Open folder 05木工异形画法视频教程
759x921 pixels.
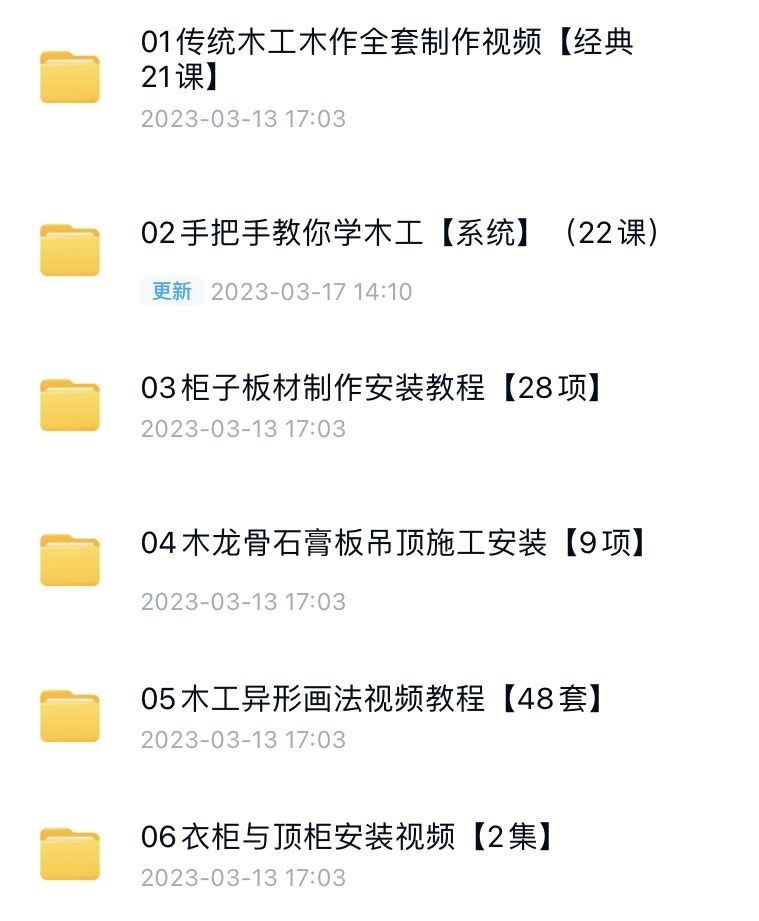[x=372, y=699]
